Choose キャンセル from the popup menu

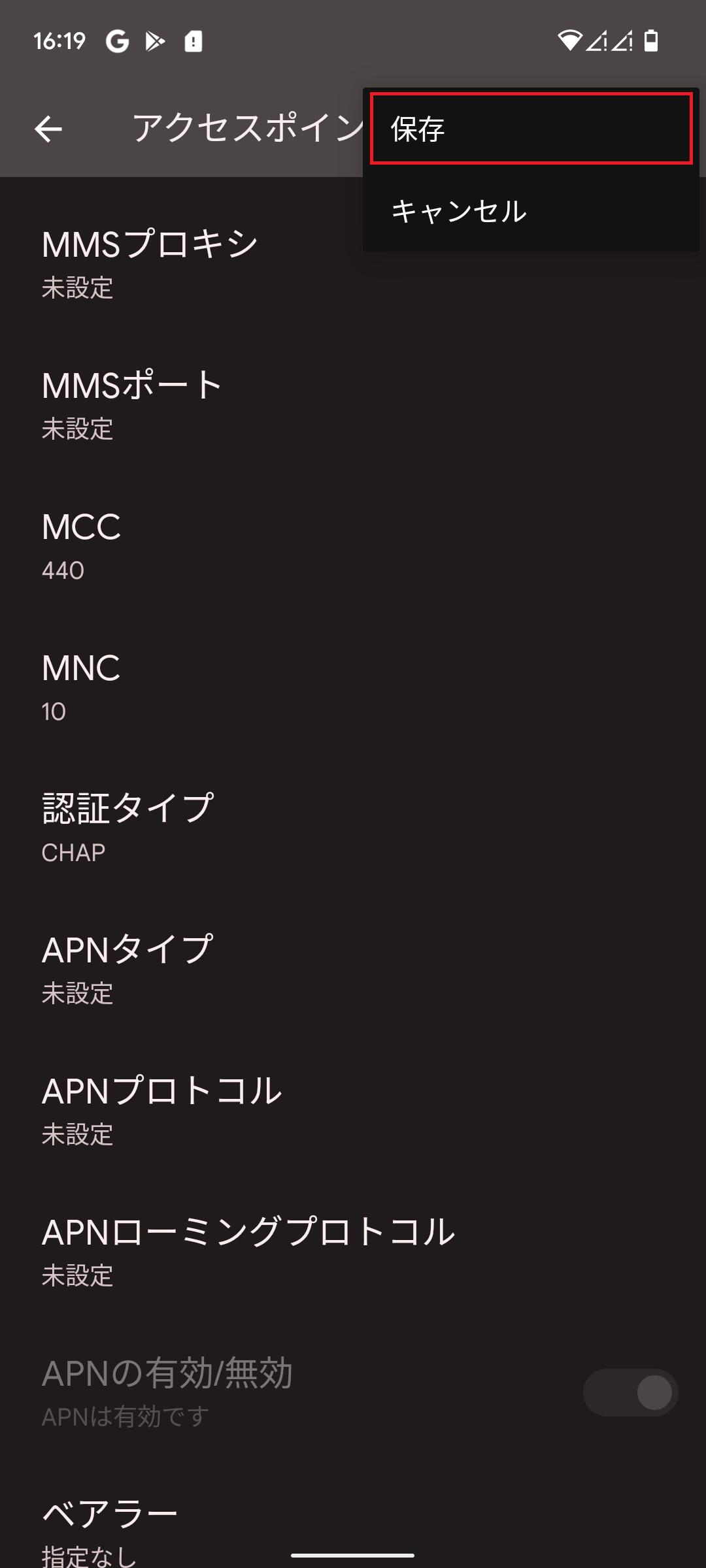(531, 211)
